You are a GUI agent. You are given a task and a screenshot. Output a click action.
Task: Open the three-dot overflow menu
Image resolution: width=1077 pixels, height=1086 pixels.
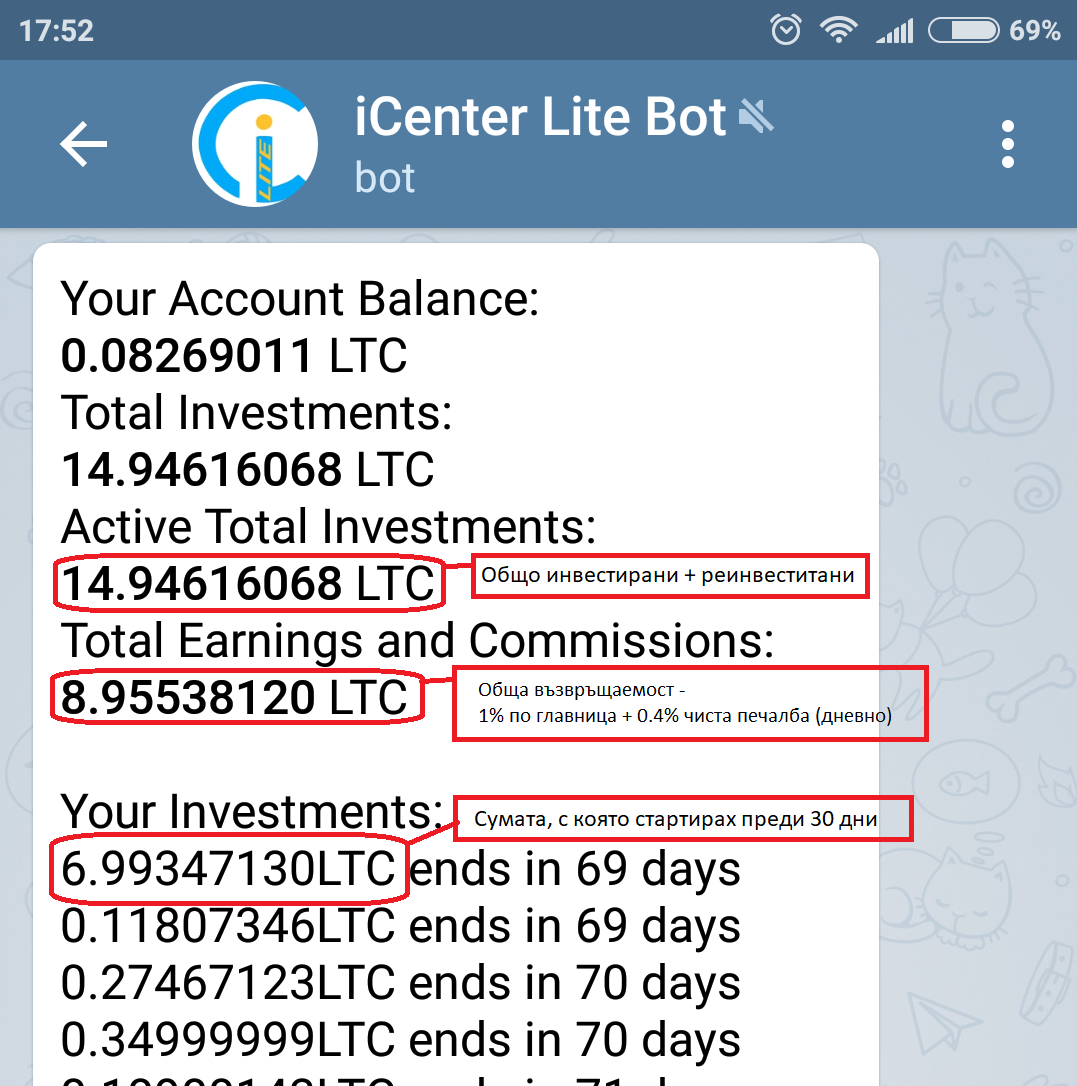coord(1007,145)
